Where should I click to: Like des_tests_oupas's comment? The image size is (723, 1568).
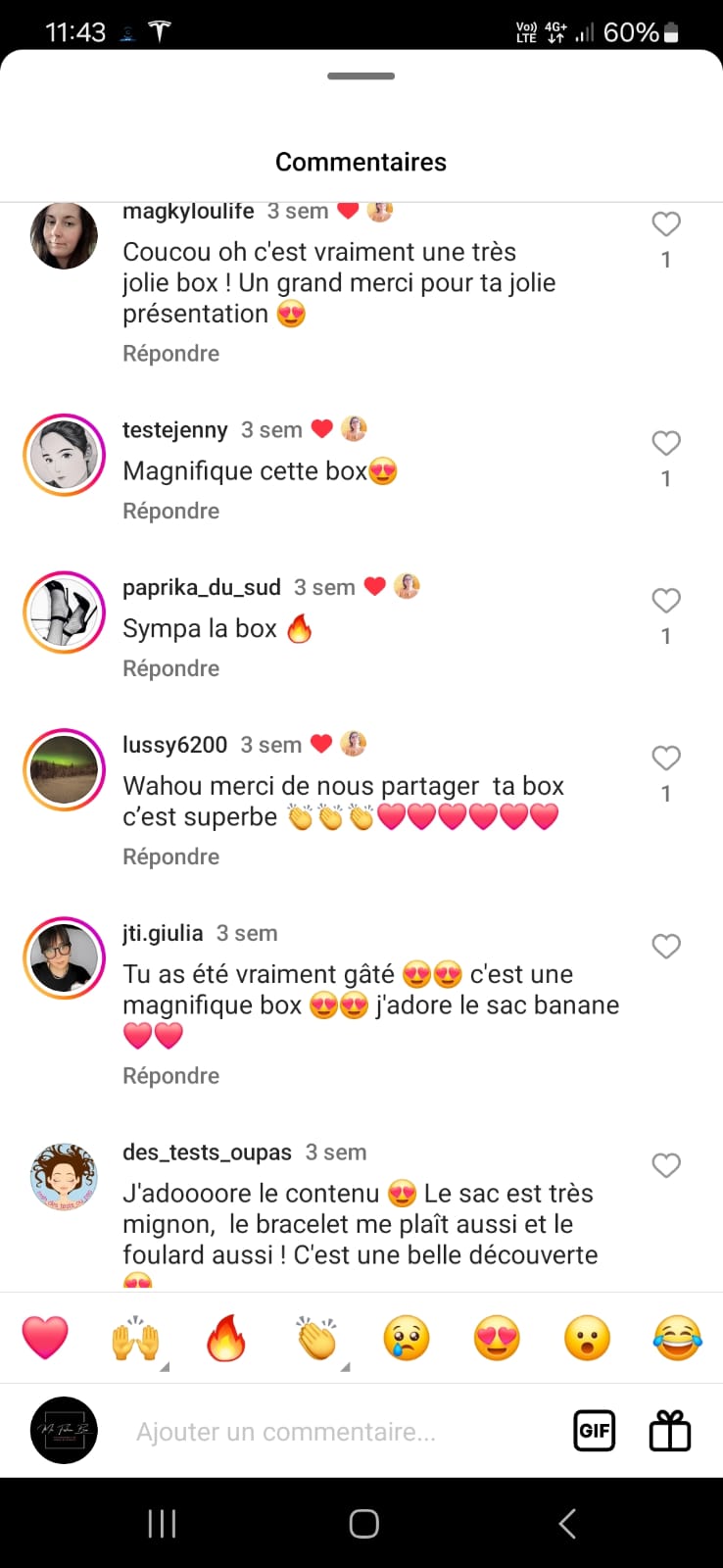(666, 1165)
